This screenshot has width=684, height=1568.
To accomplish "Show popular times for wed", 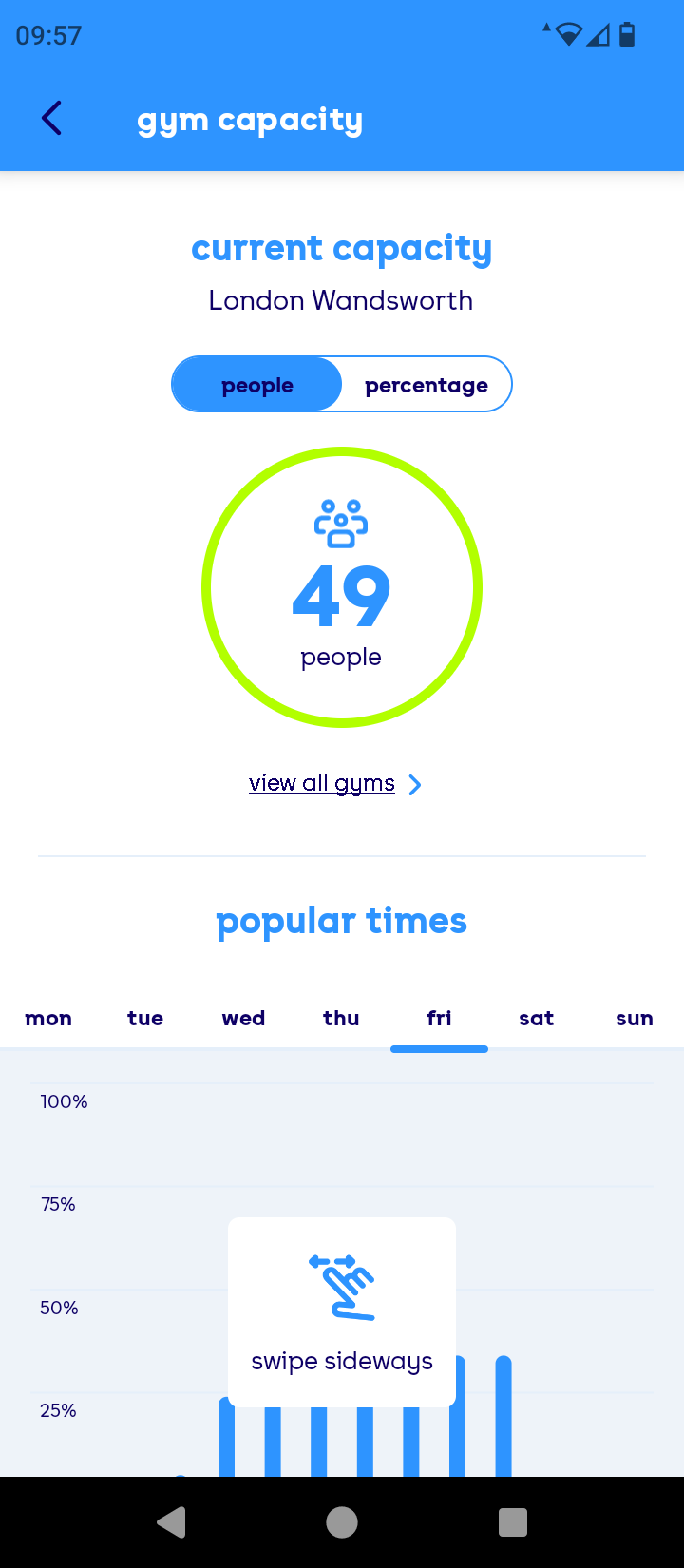I will coord(243,1019).
